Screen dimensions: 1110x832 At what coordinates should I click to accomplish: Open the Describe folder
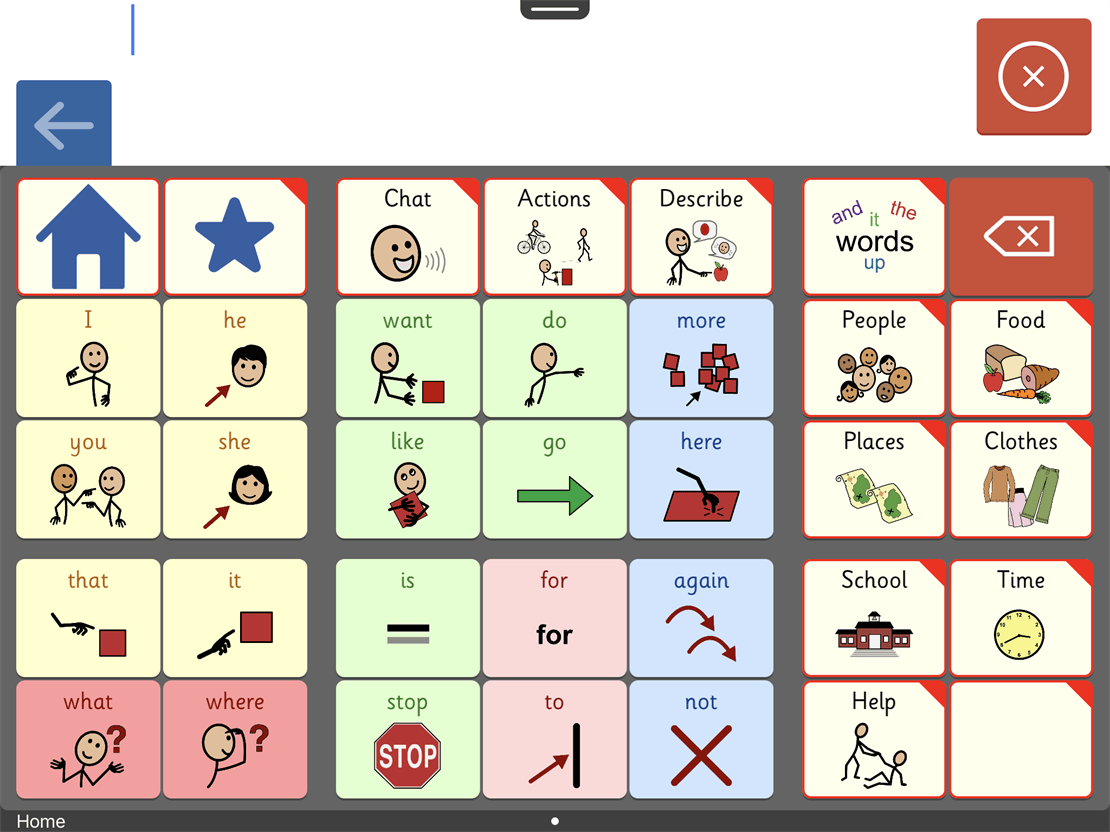pyautogui.click(x=701, y=237)
